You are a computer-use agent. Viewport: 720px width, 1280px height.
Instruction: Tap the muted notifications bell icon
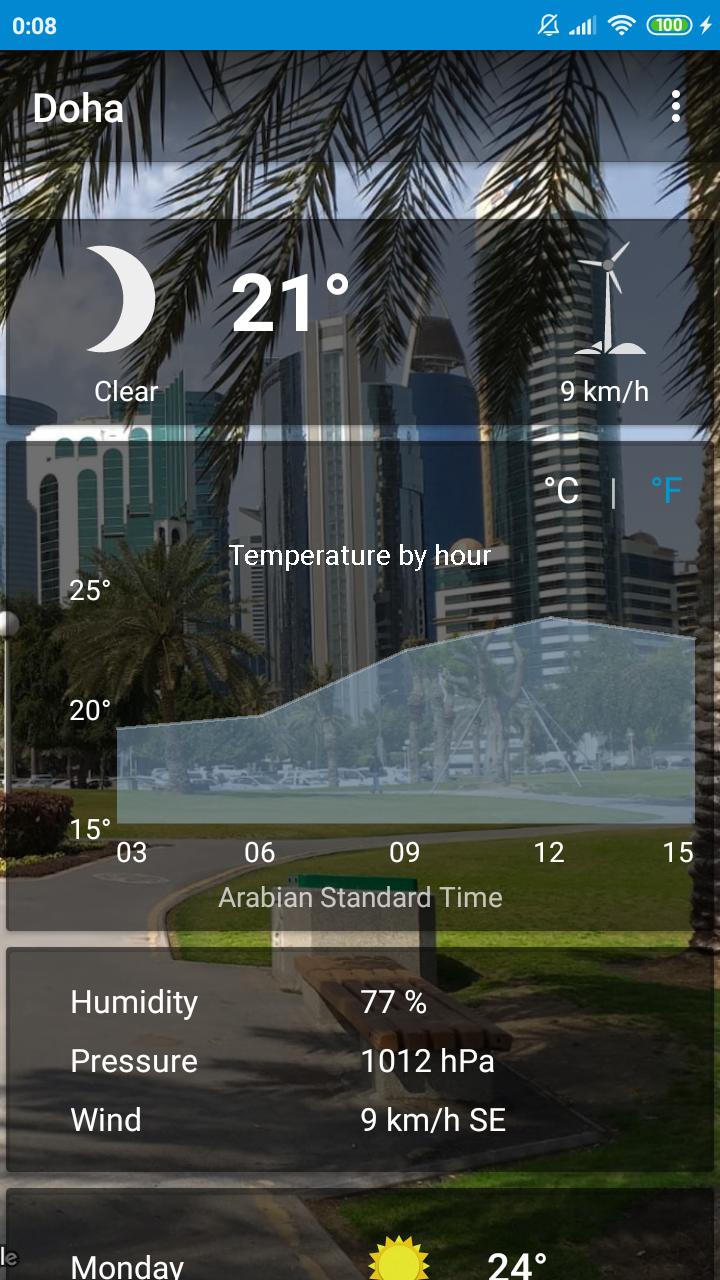tap(548, 25)
